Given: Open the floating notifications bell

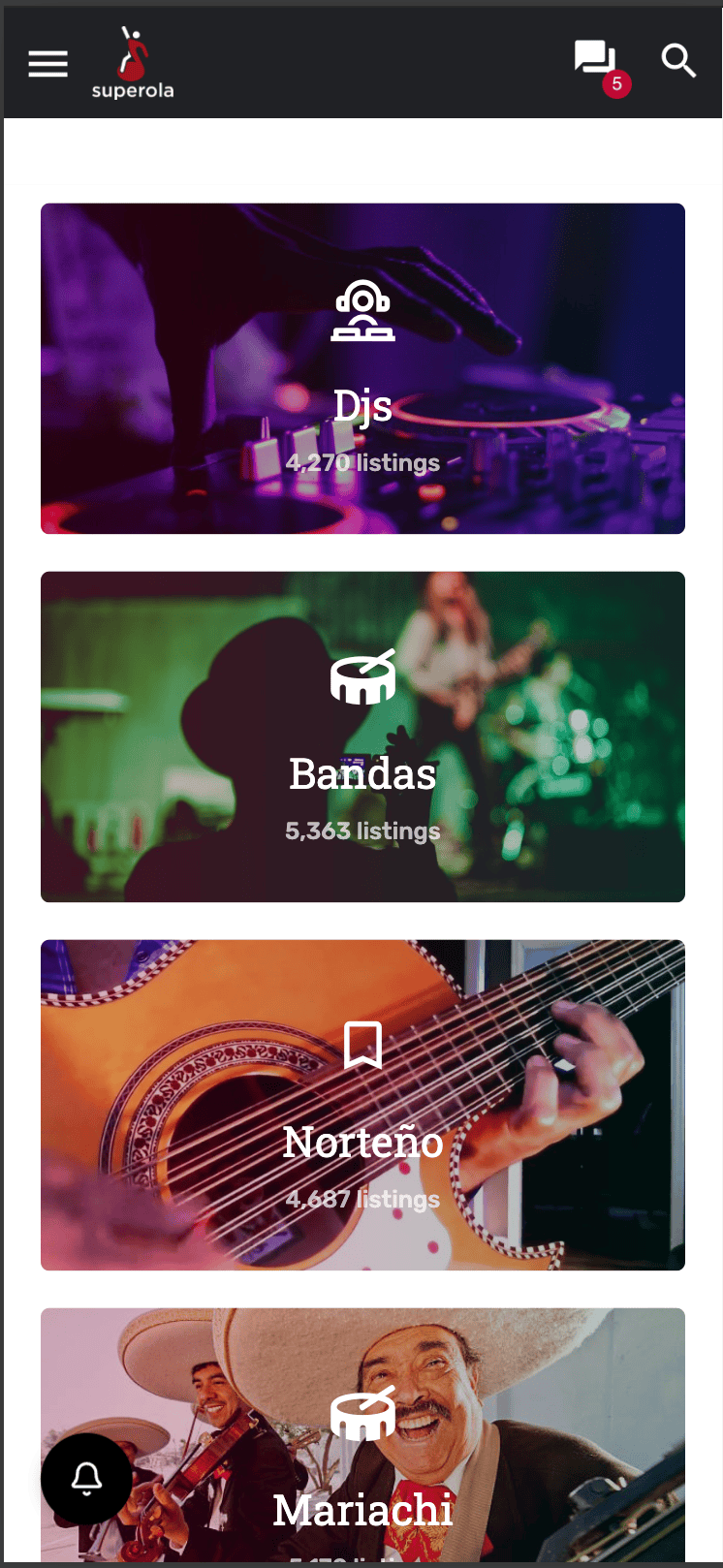Looking at the screenshot, I should tap(86, 1479).
